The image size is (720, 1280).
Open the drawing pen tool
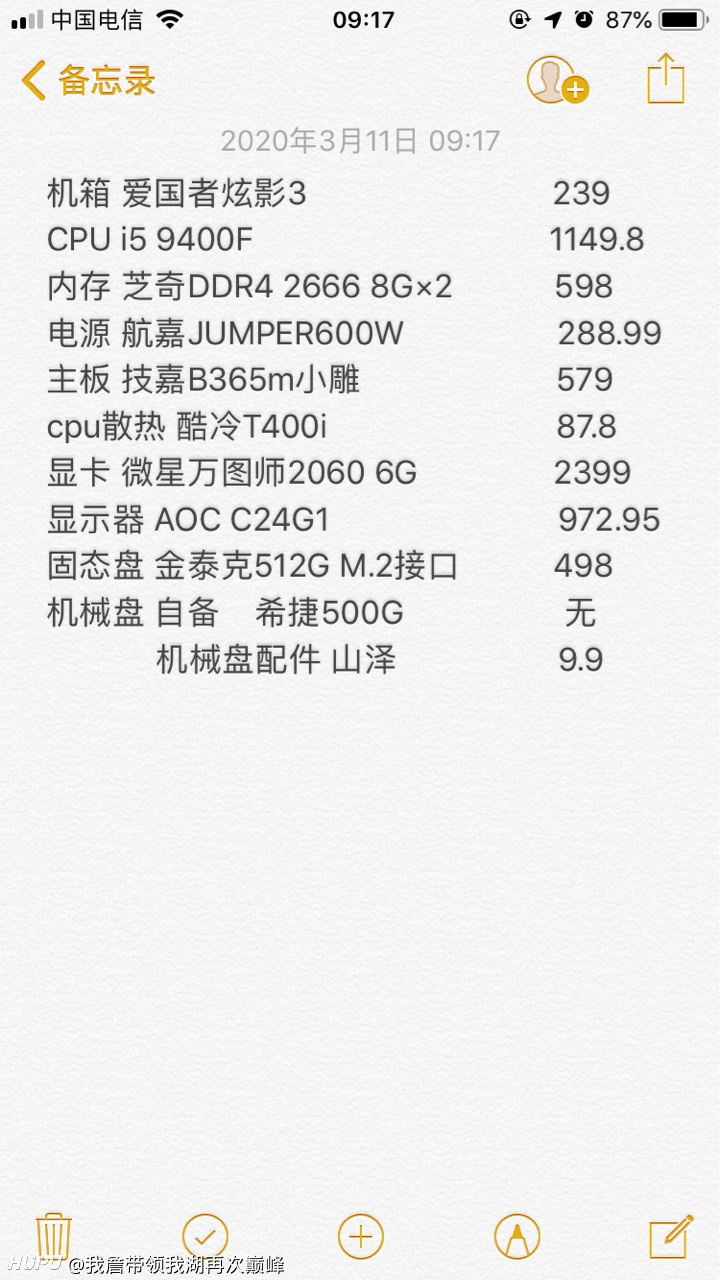coord(517,1236)
